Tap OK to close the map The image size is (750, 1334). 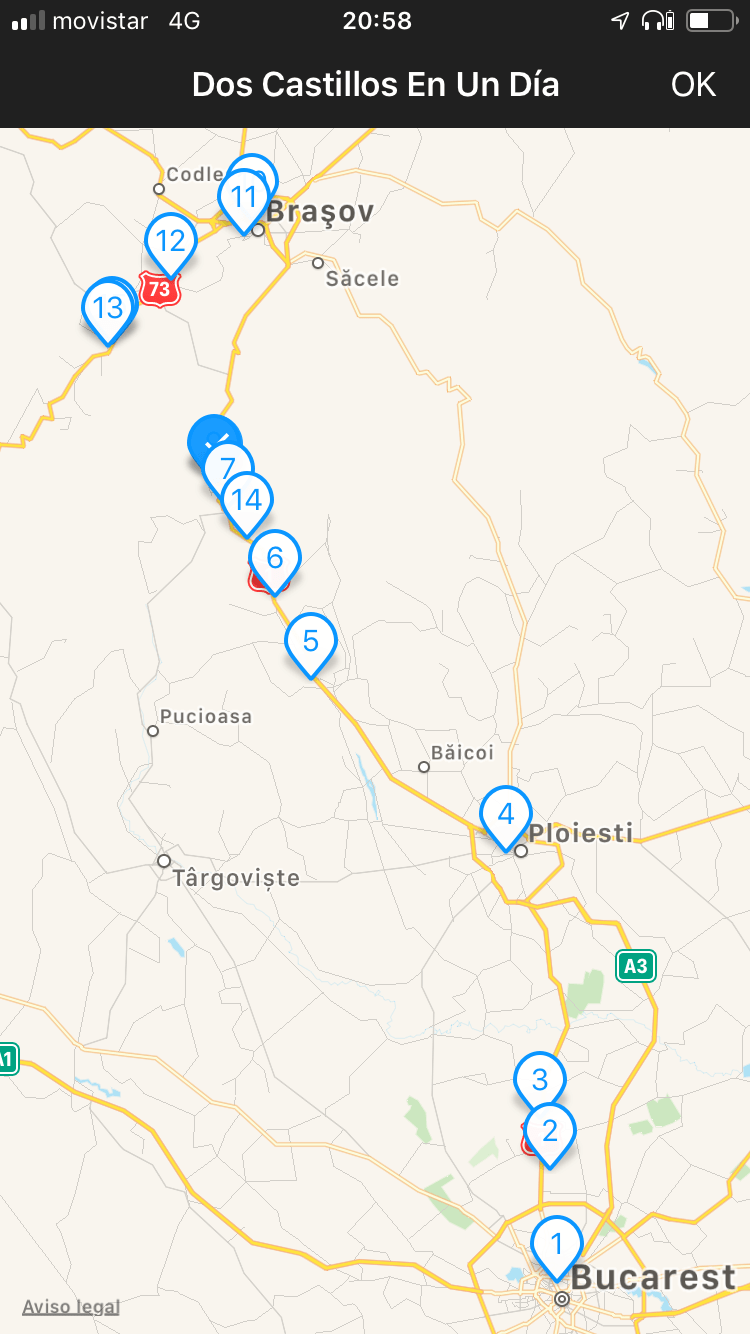[693, 85]
